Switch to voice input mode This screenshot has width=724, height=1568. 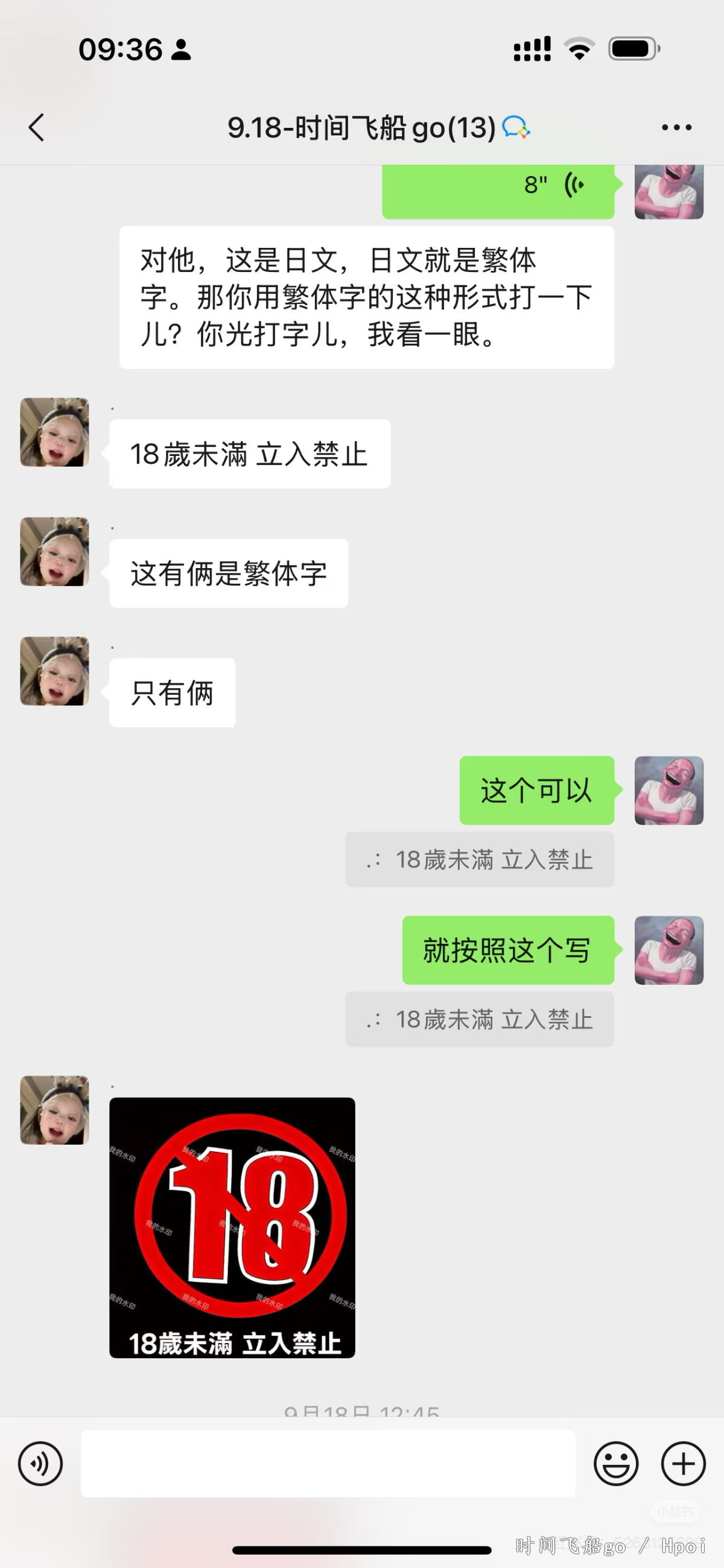point(40,1463)
